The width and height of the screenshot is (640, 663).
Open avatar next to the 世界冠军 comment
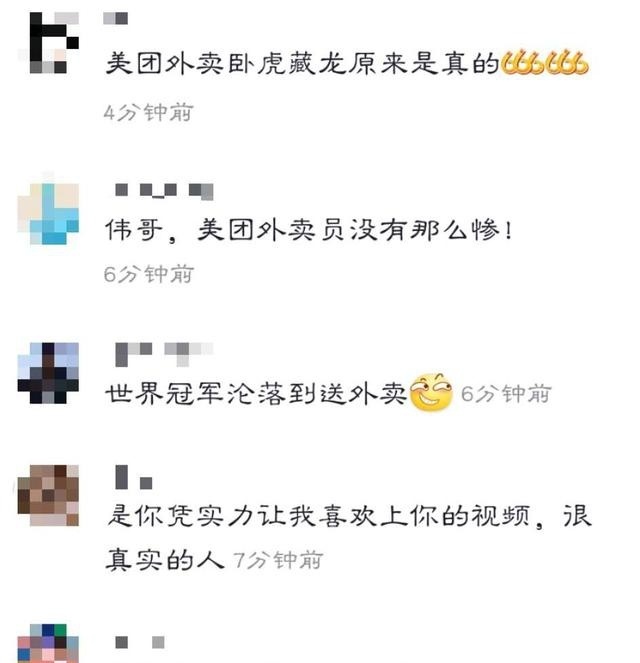48,373
